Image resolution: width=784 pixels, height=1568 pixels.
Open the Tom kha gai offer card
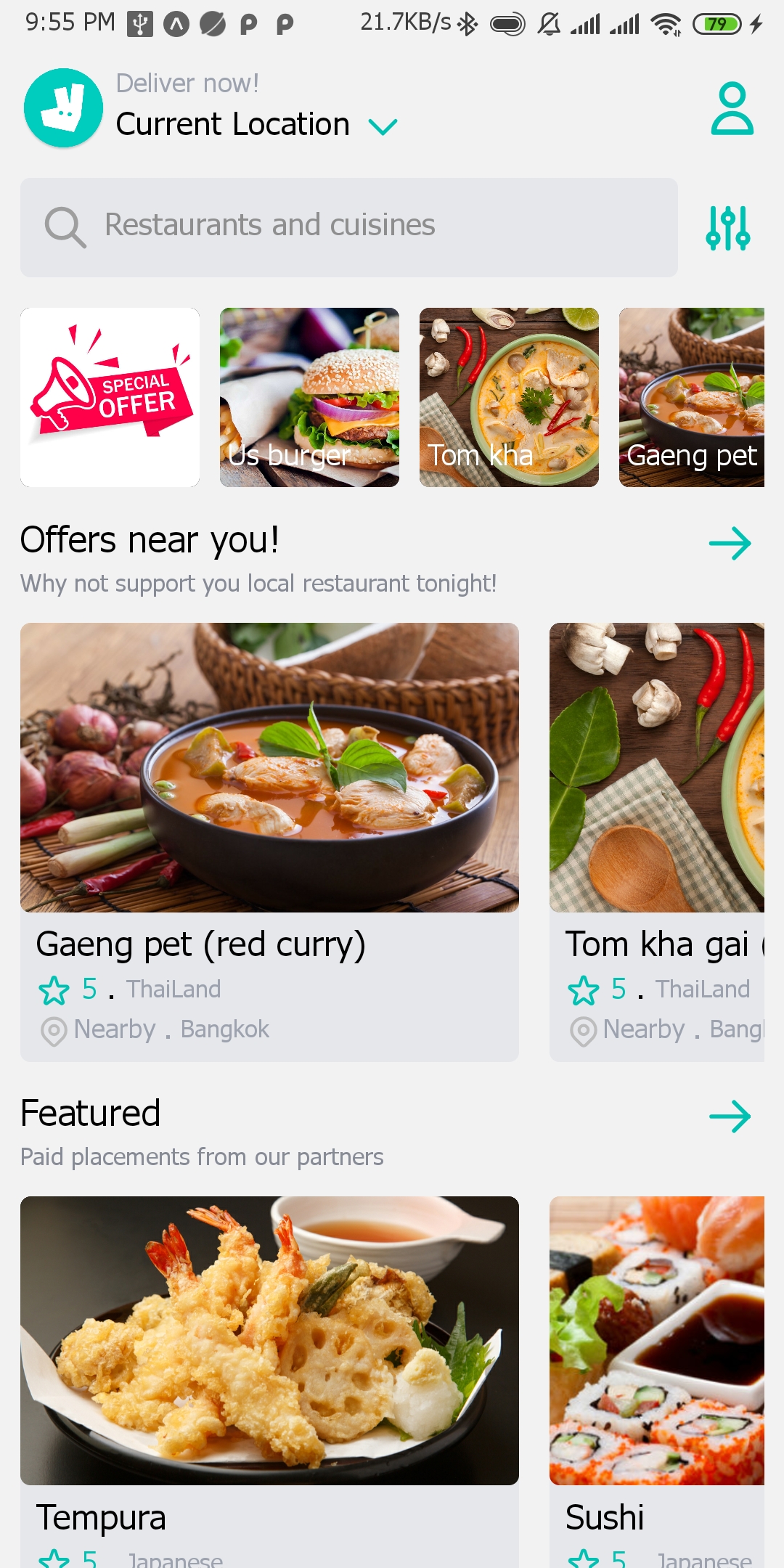[x=656, y=841]
